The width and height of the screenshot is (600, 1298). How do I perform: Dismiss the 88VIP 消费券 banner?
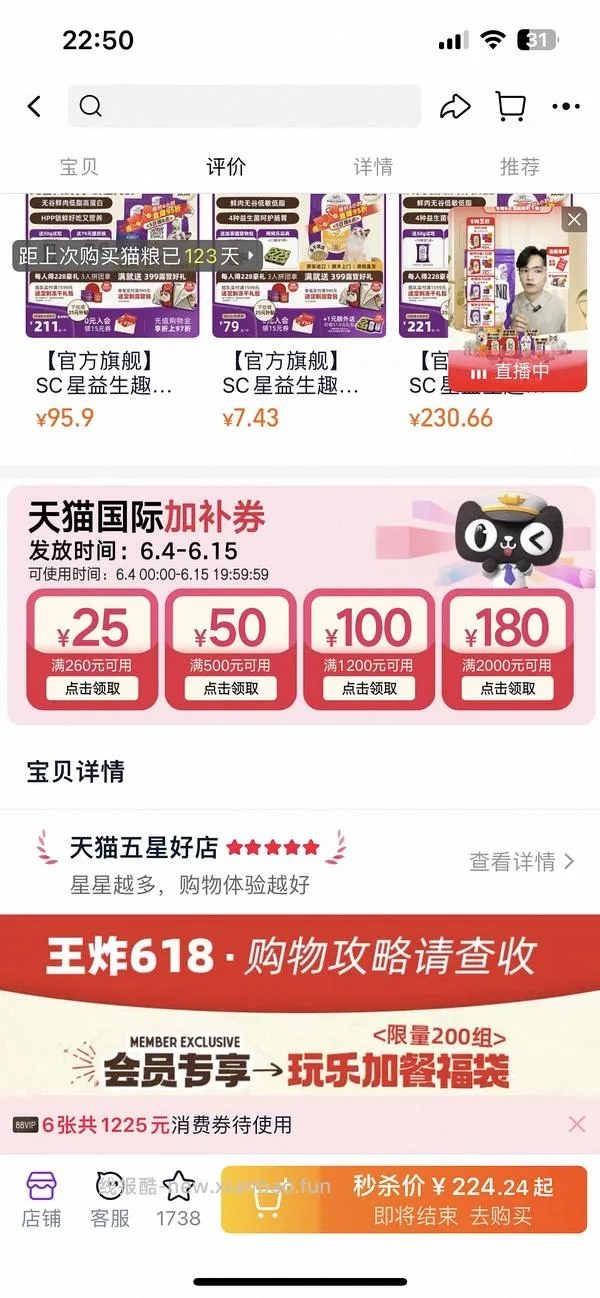click(x=577, y=1124)
